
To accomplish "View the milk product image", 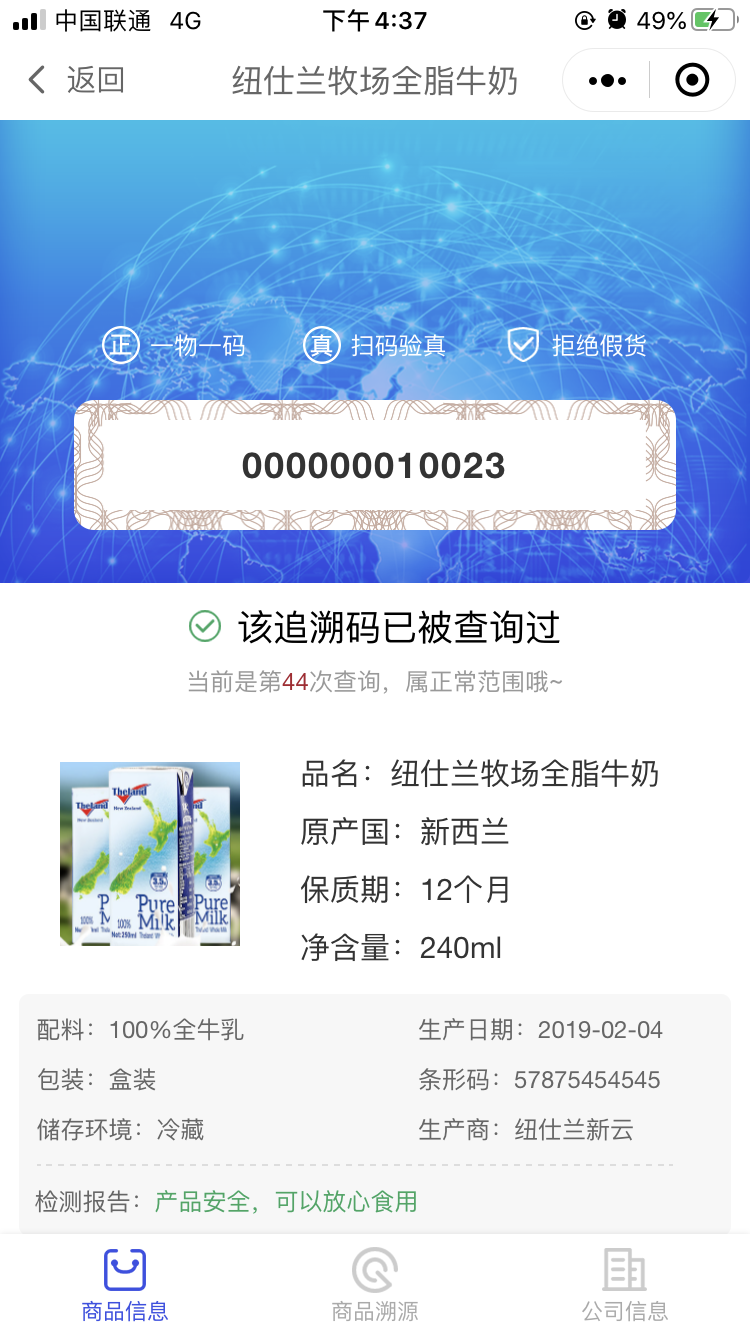I will pos(150,854).
